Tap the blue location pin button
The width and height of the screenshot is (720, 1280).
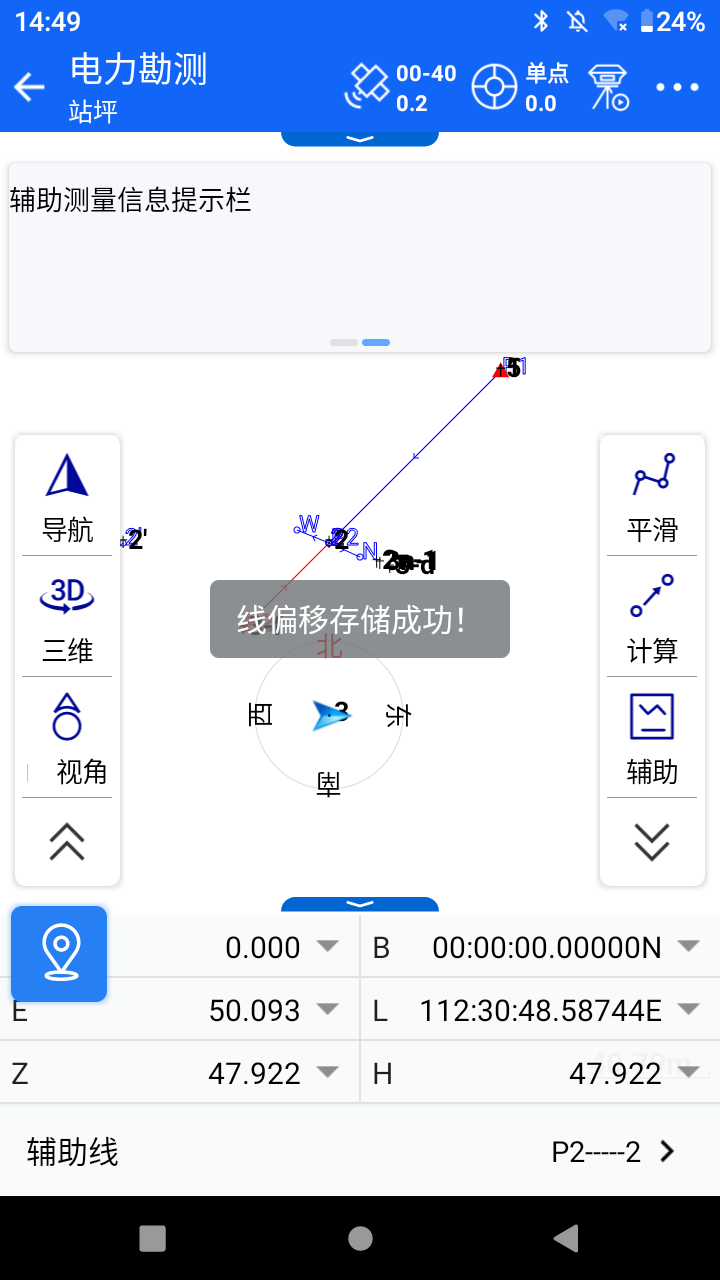59,953
